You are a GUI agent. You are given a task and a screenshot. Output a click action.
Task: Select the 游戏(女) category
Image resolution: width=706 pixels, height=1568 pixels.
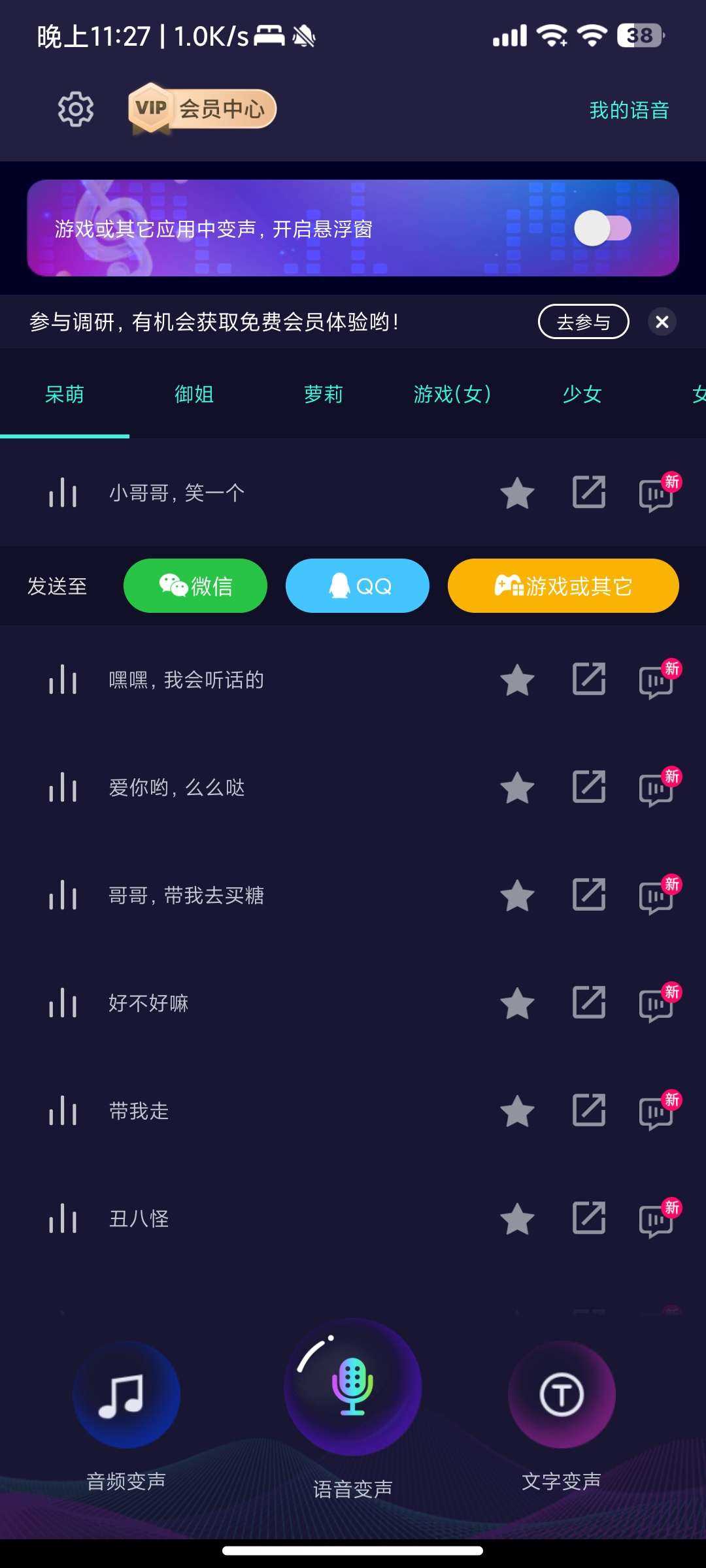[x=452, y=395]
